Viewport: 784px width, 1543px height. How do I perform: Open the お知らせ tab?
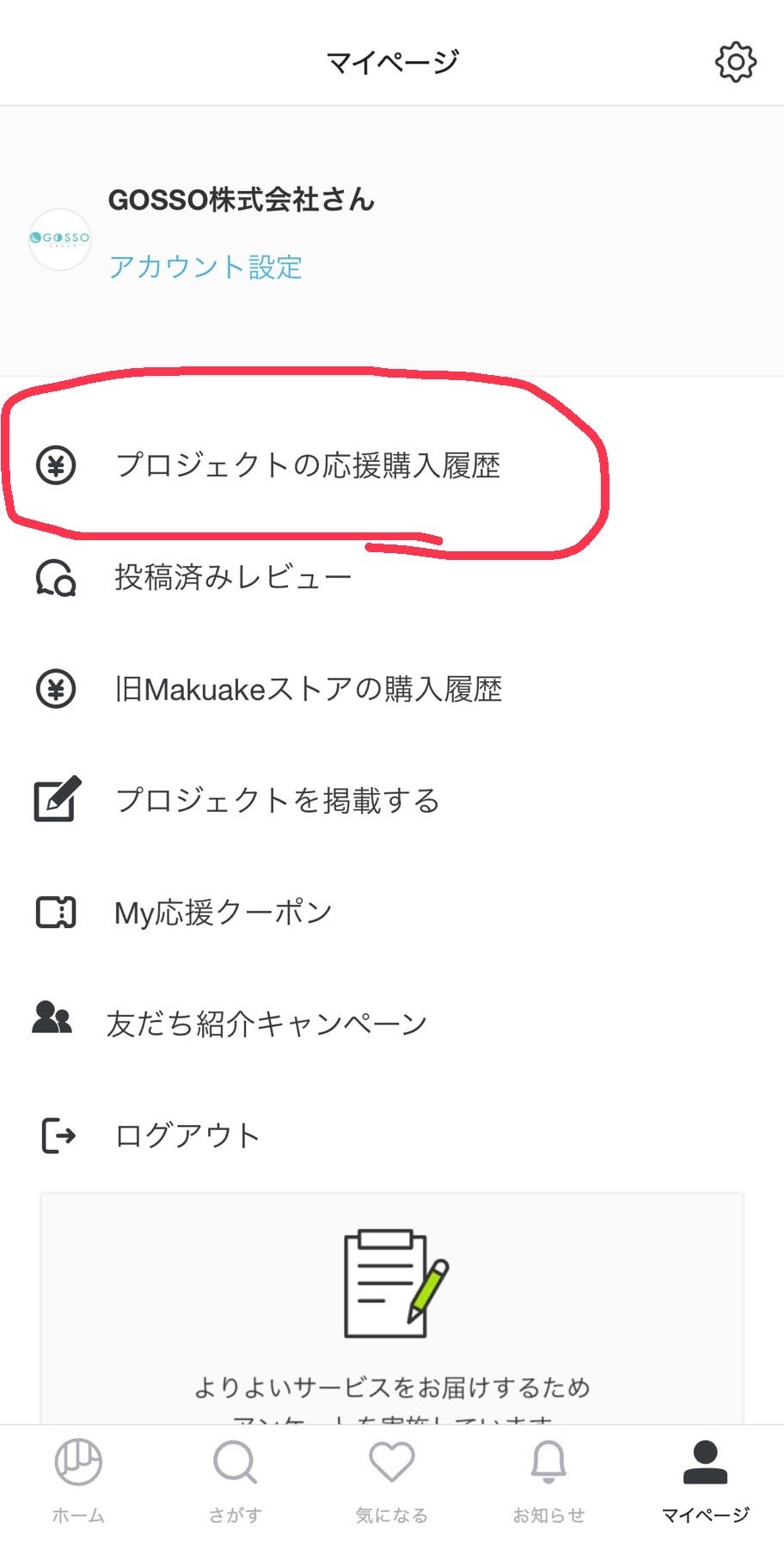548,1481
